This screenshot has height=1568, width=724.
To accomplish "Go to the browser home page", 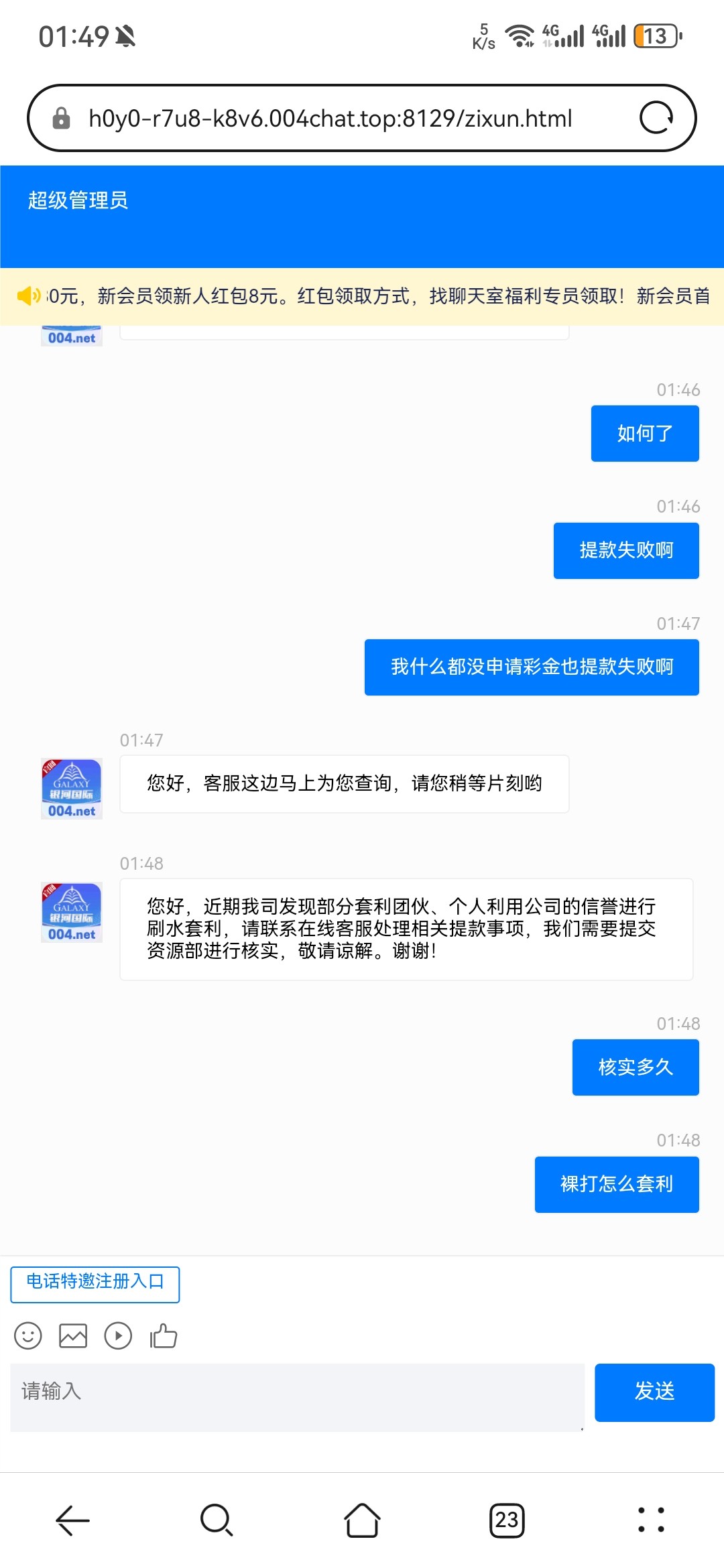I will coord(362,1520).
